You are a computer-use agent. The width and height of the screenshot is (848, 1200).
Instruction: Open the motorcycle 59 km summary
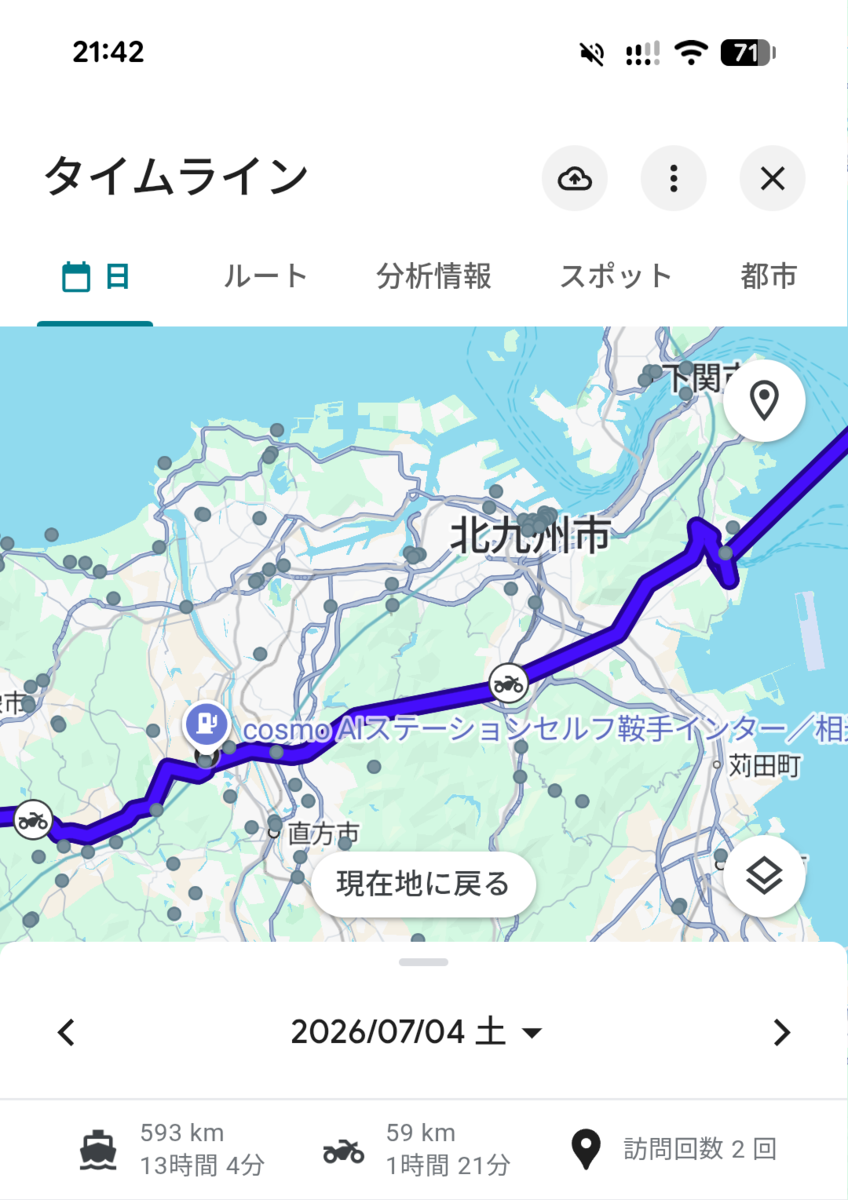pyautogui.click(x=416, y=1149)
